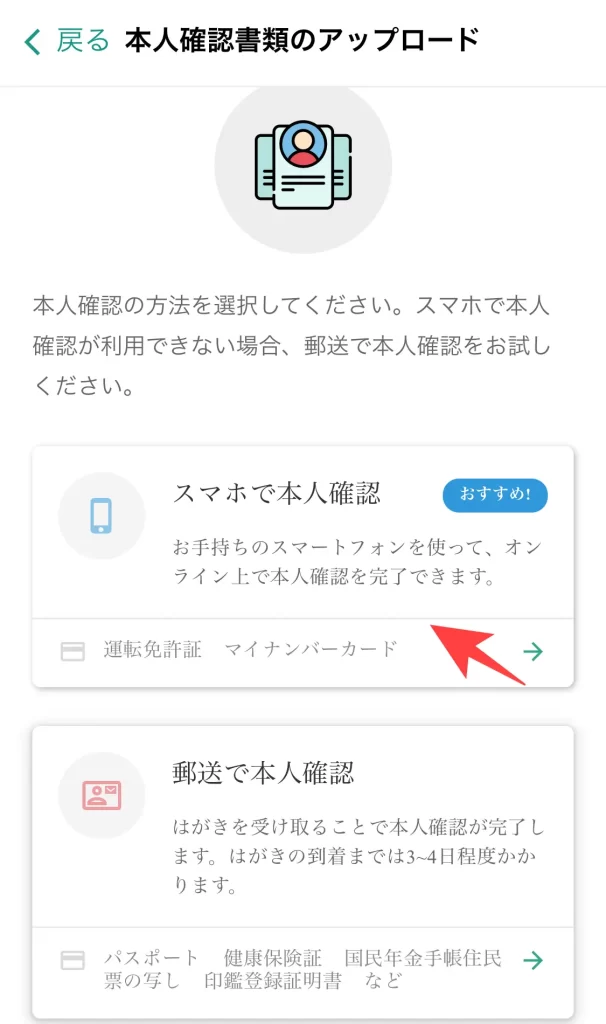Select the スマホで本人確認 card
The height and width of the screenshot is (1024, 606).
point(303,566)
